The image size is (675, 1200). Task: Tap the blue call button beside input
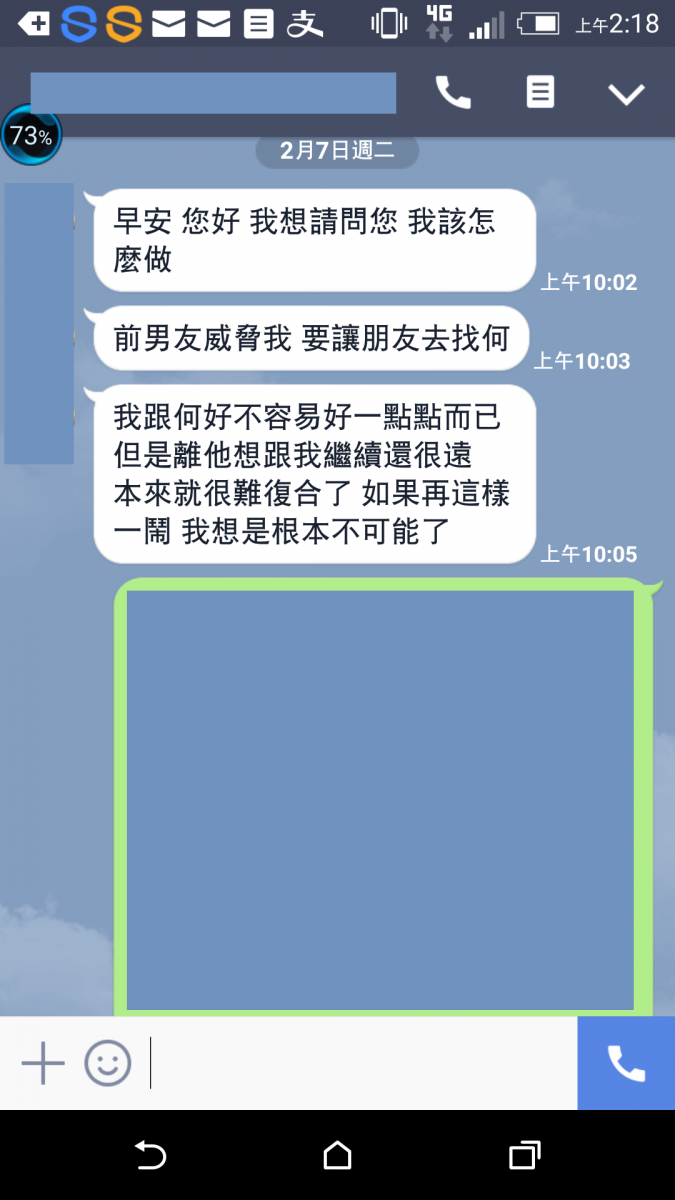click(x=626, y=1063)
